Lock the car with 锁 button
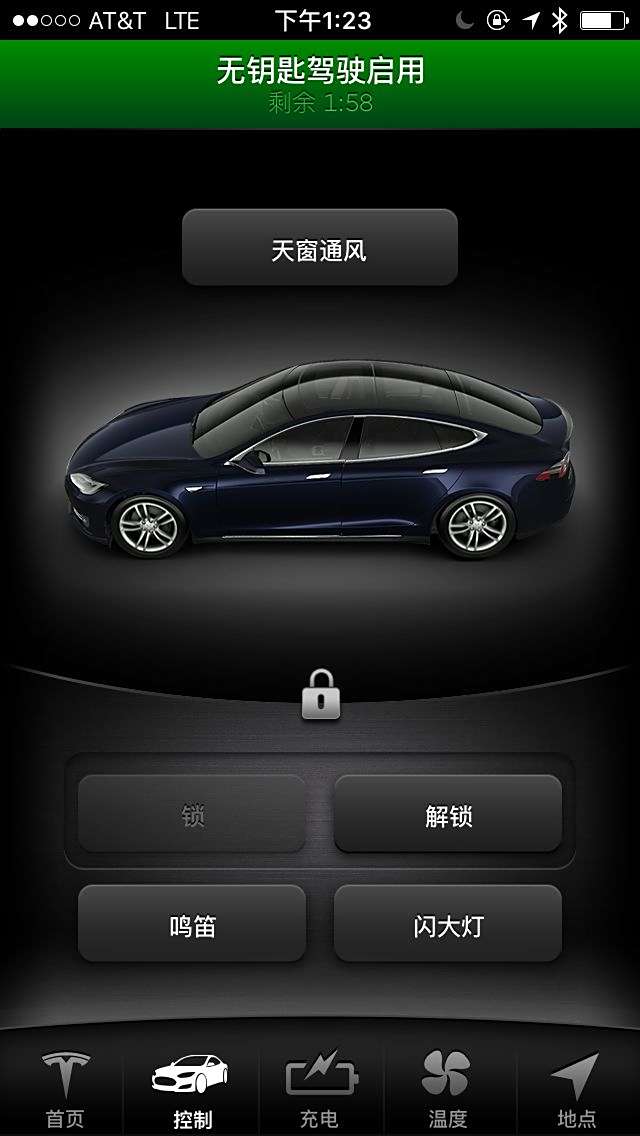 point(192,815)
